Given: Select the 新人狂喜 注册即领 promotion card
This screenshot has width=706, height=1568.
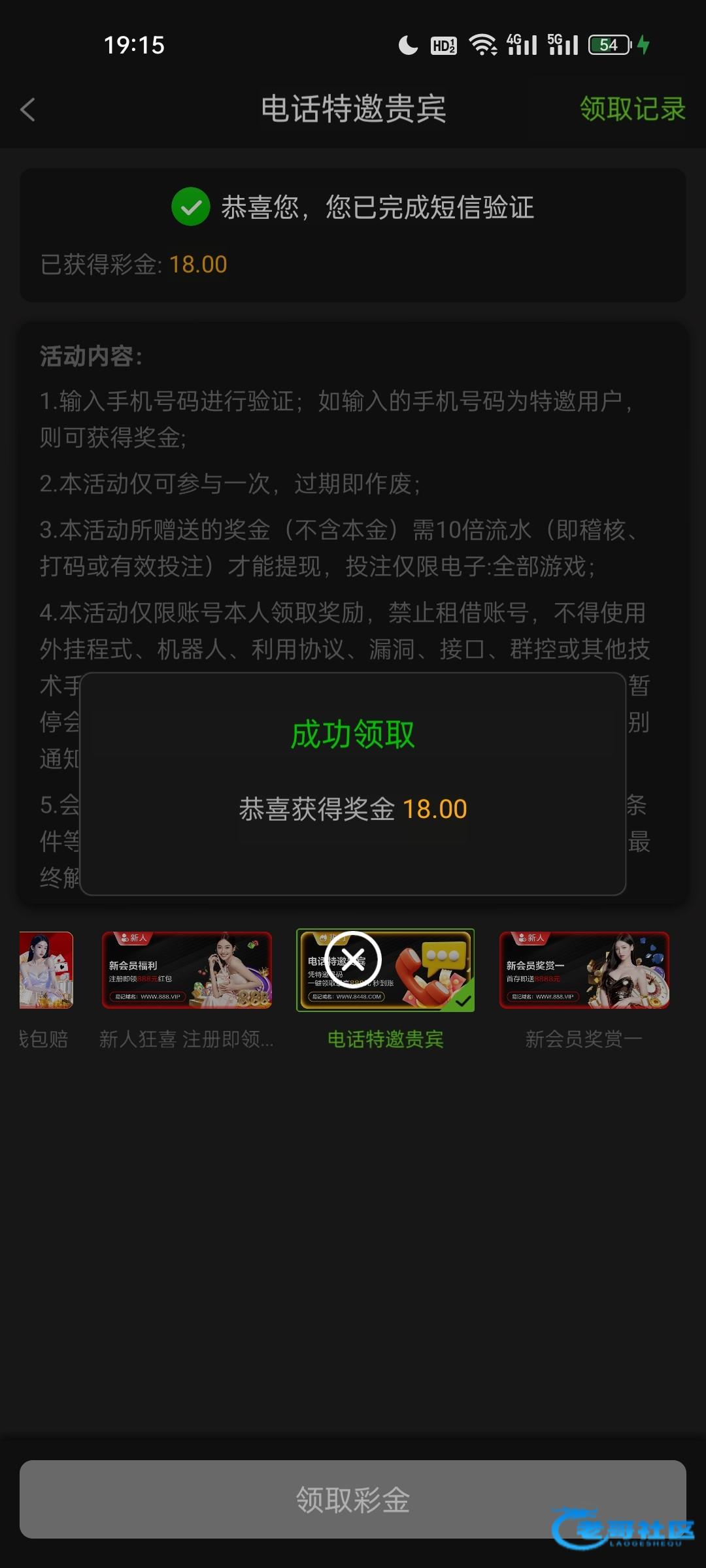Looking at the screenshot, I should pyautogui.click(x=186, y=971).
